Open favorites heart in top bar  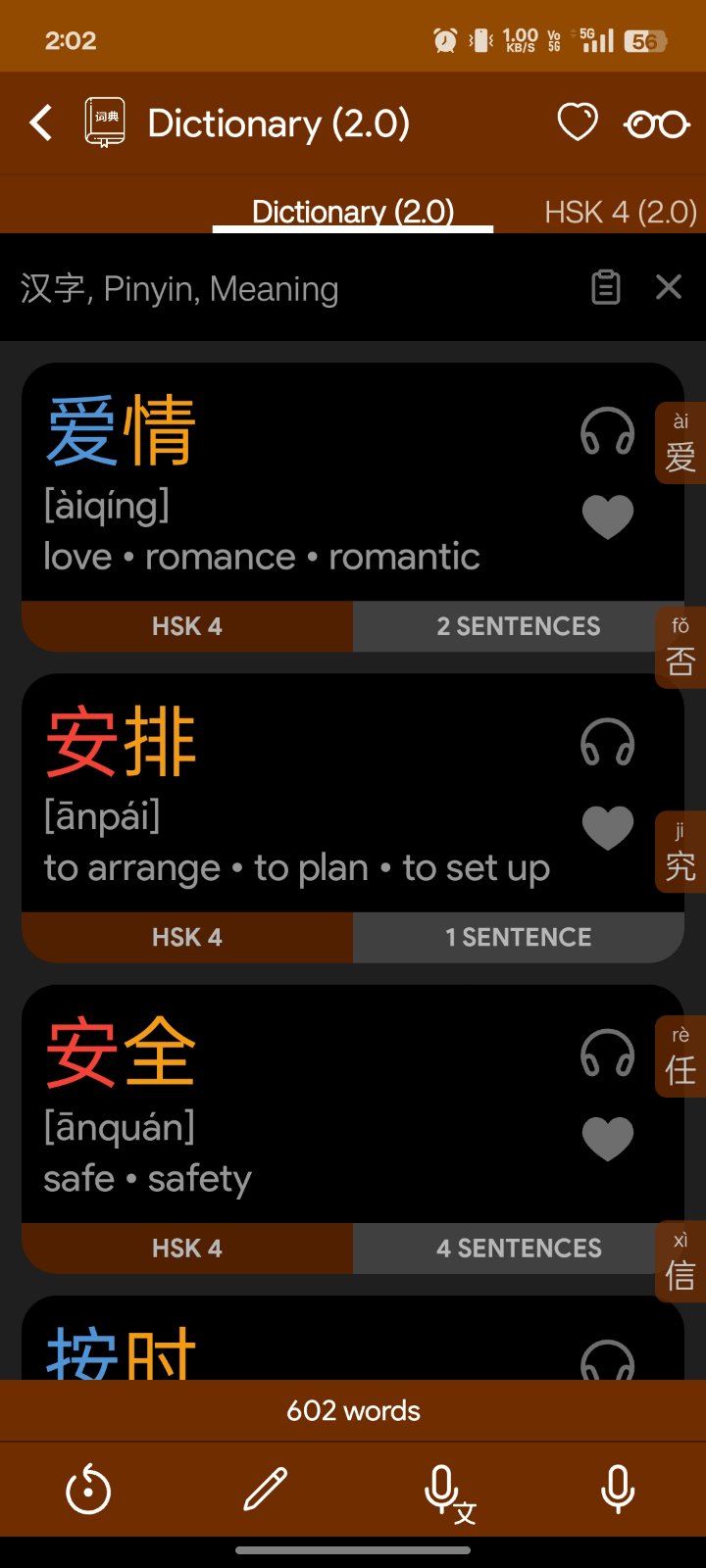tap(578, 123)
